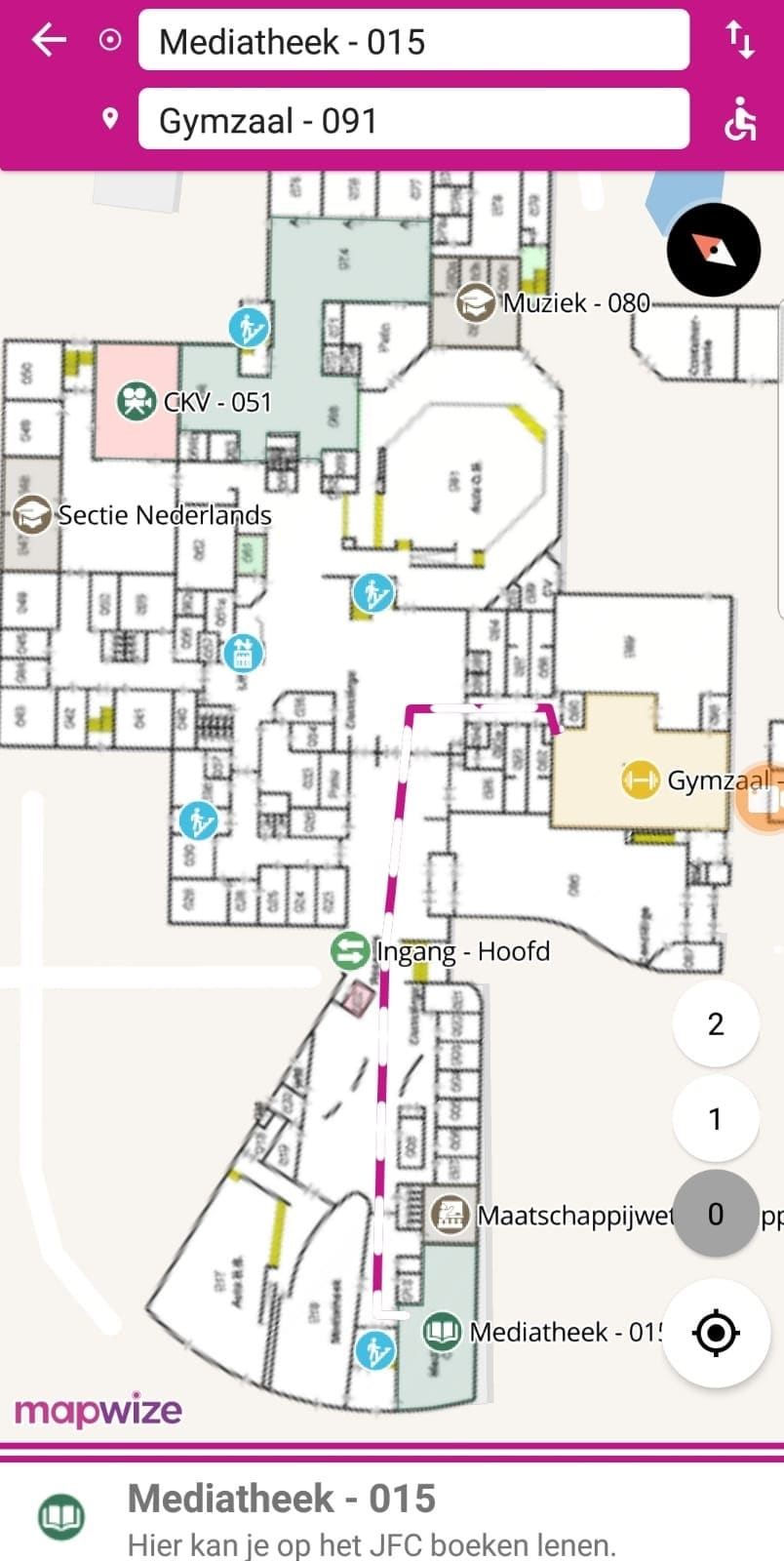Select the Muziek - 080 marker
784x1561 pixels.
tap(476, 302)
